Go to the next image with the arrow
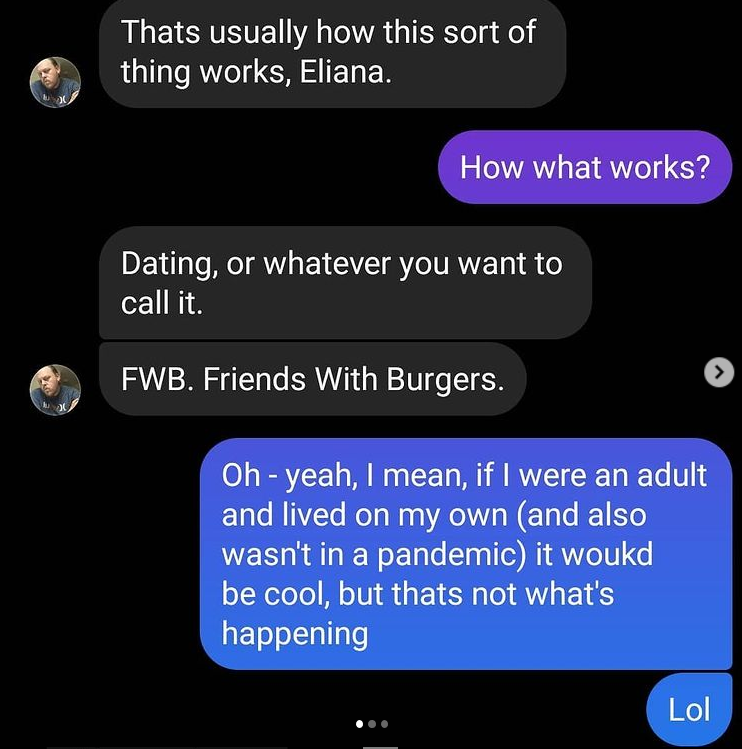Viewport: 742px width, 749px height. pos(719,372)
